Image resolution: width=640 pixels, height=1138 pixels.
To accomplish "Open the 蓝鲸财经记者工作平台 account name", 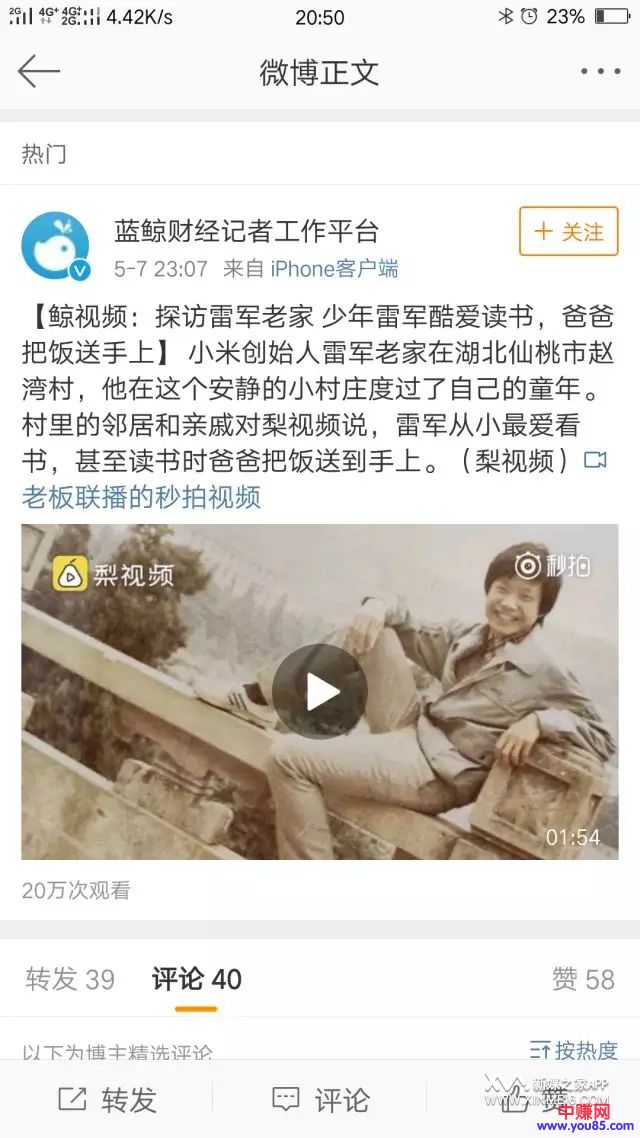I will tap(246, 231).
